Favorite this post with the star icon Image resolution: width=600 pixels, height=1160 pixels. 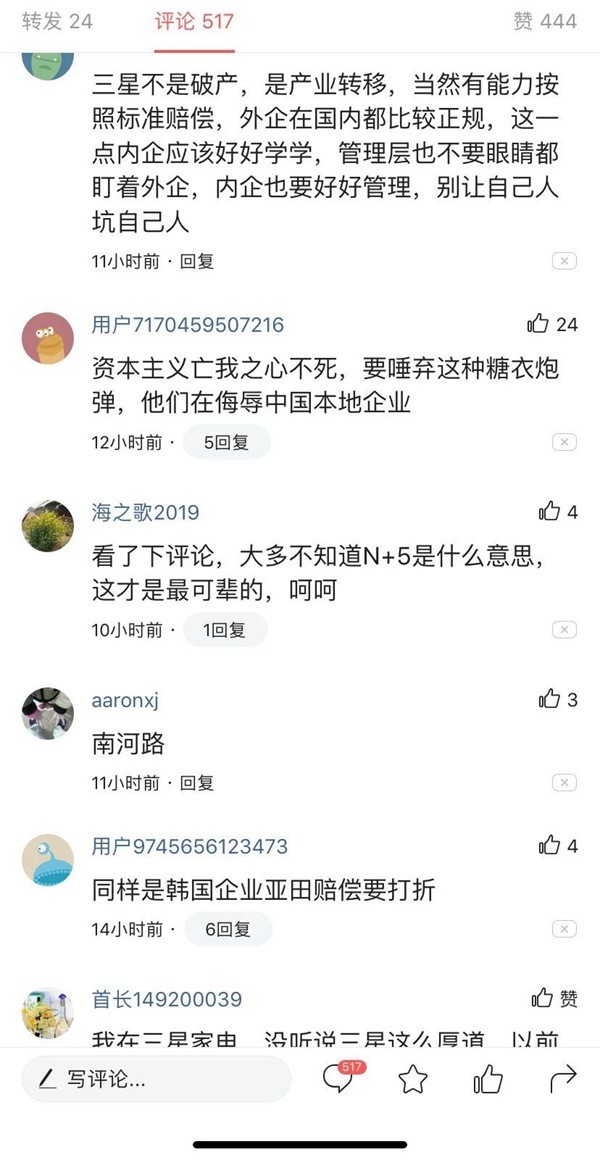[413, 1079]
